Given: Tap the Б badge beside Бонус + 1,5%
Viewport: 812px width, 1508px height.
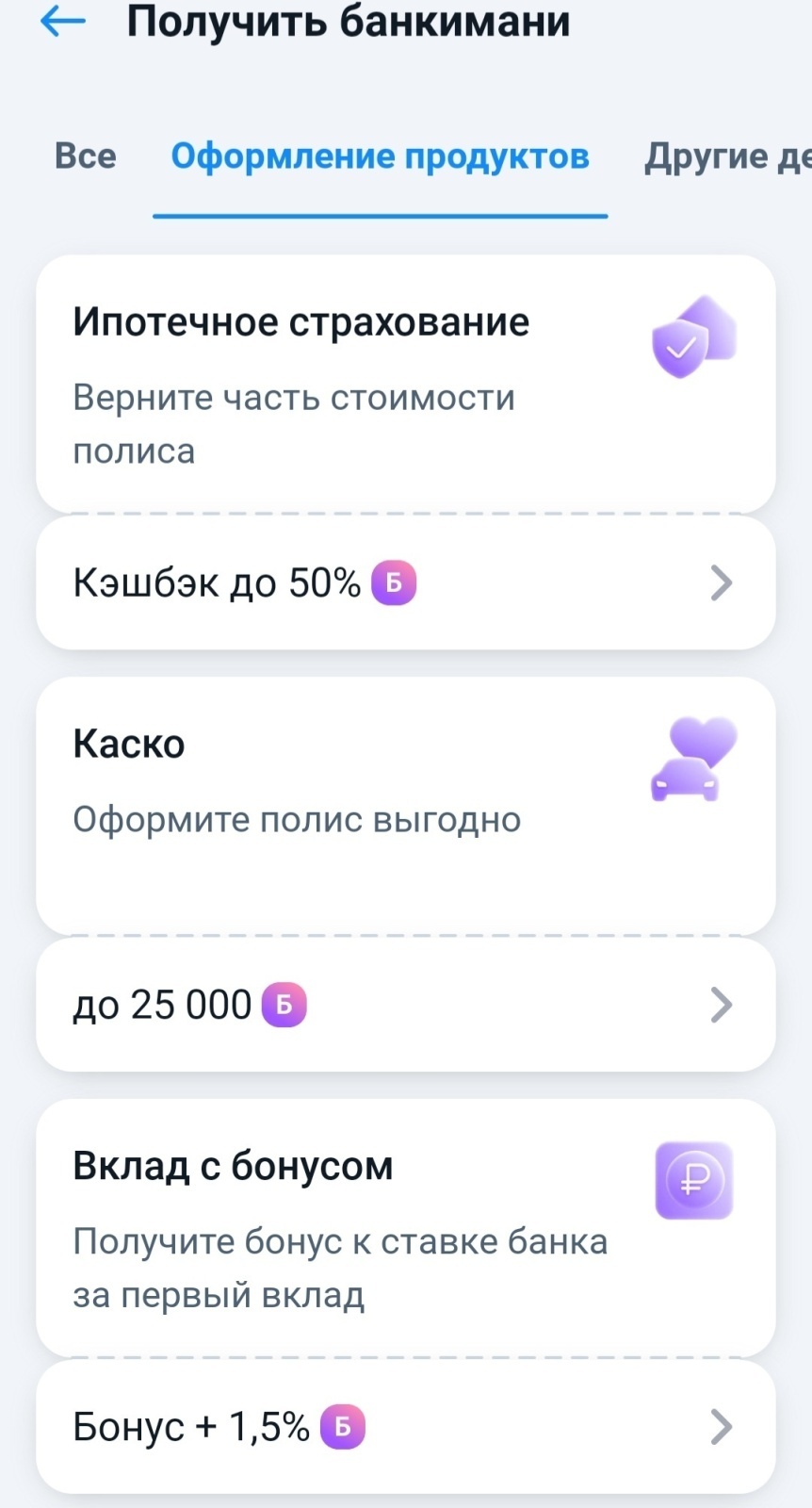Looking at the screenshot, I should click(x=342, y=1426).
